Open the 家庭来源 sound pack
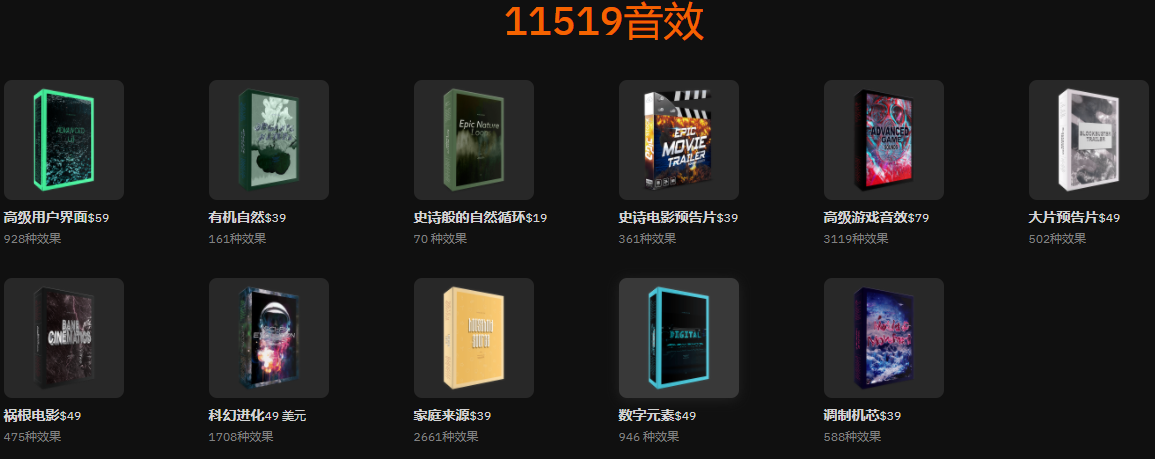Image resolution: width=1155 pixels, height=459 pixels. click(474, 338)
